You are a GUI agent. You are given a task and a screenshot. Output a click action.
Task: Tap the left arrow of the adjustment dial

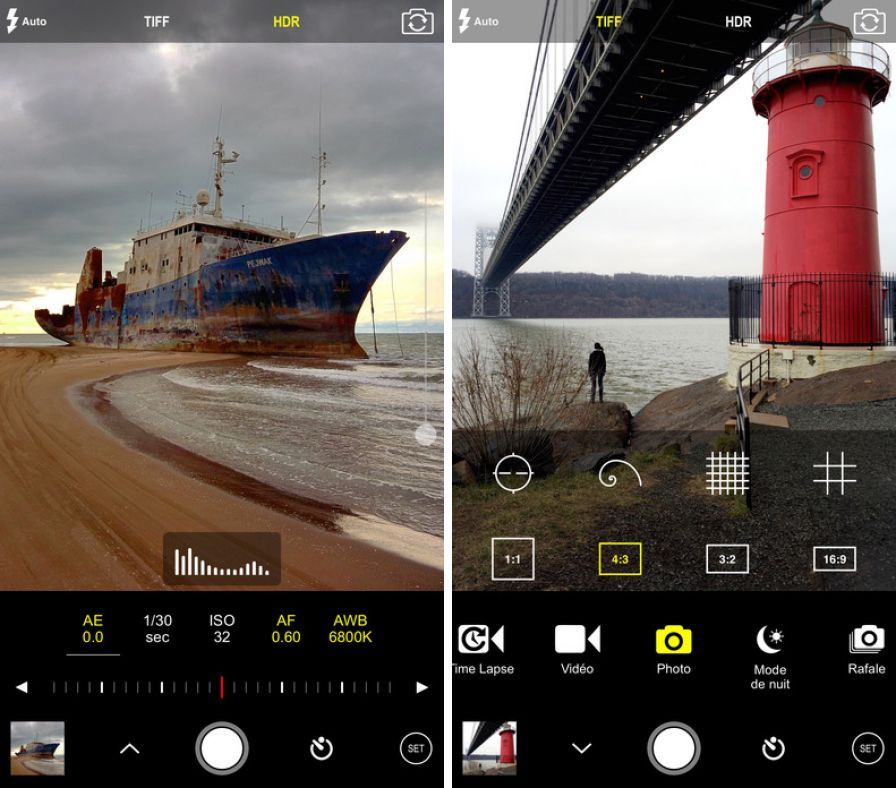click(x=22, y=687)
